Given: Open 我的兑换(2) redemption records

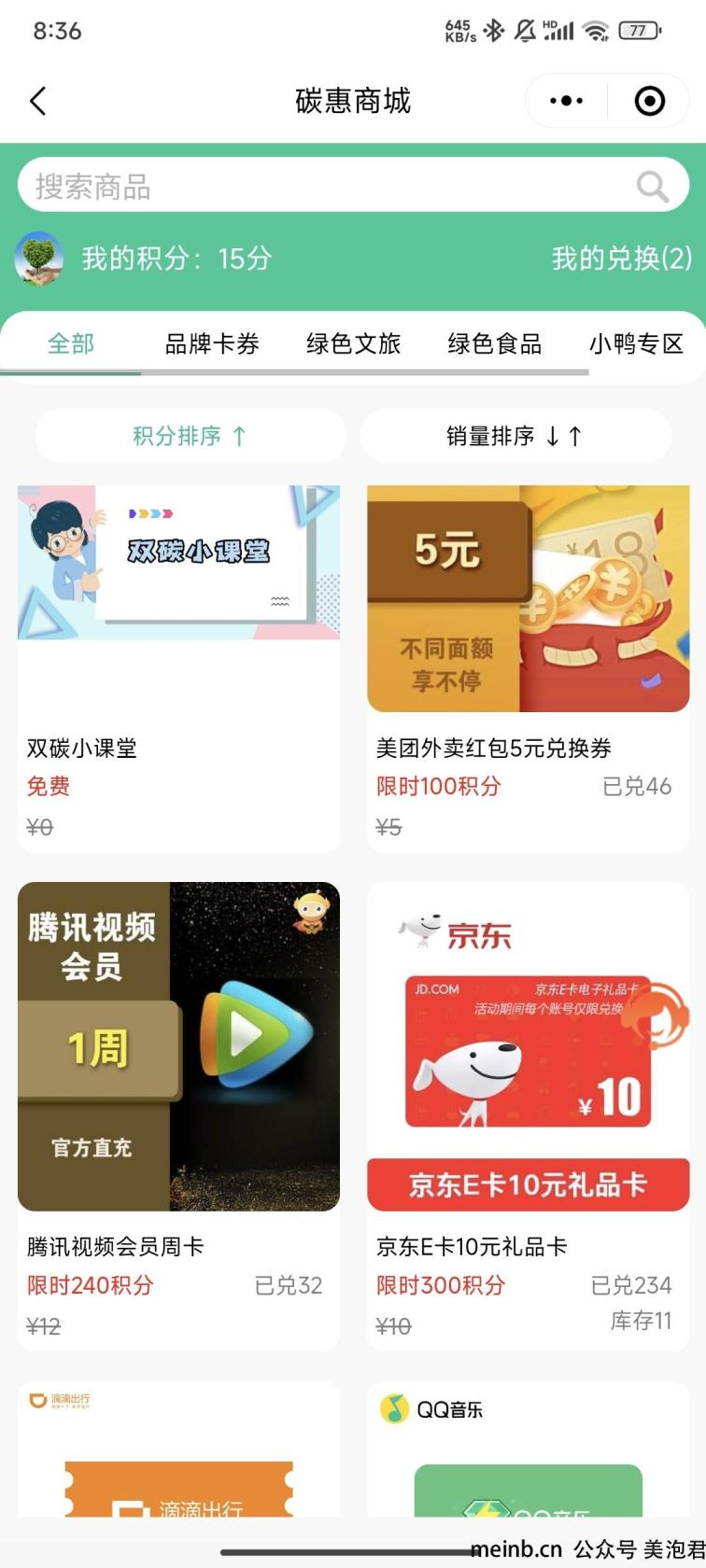Looking at the screenshot, I should pos(622,259).
